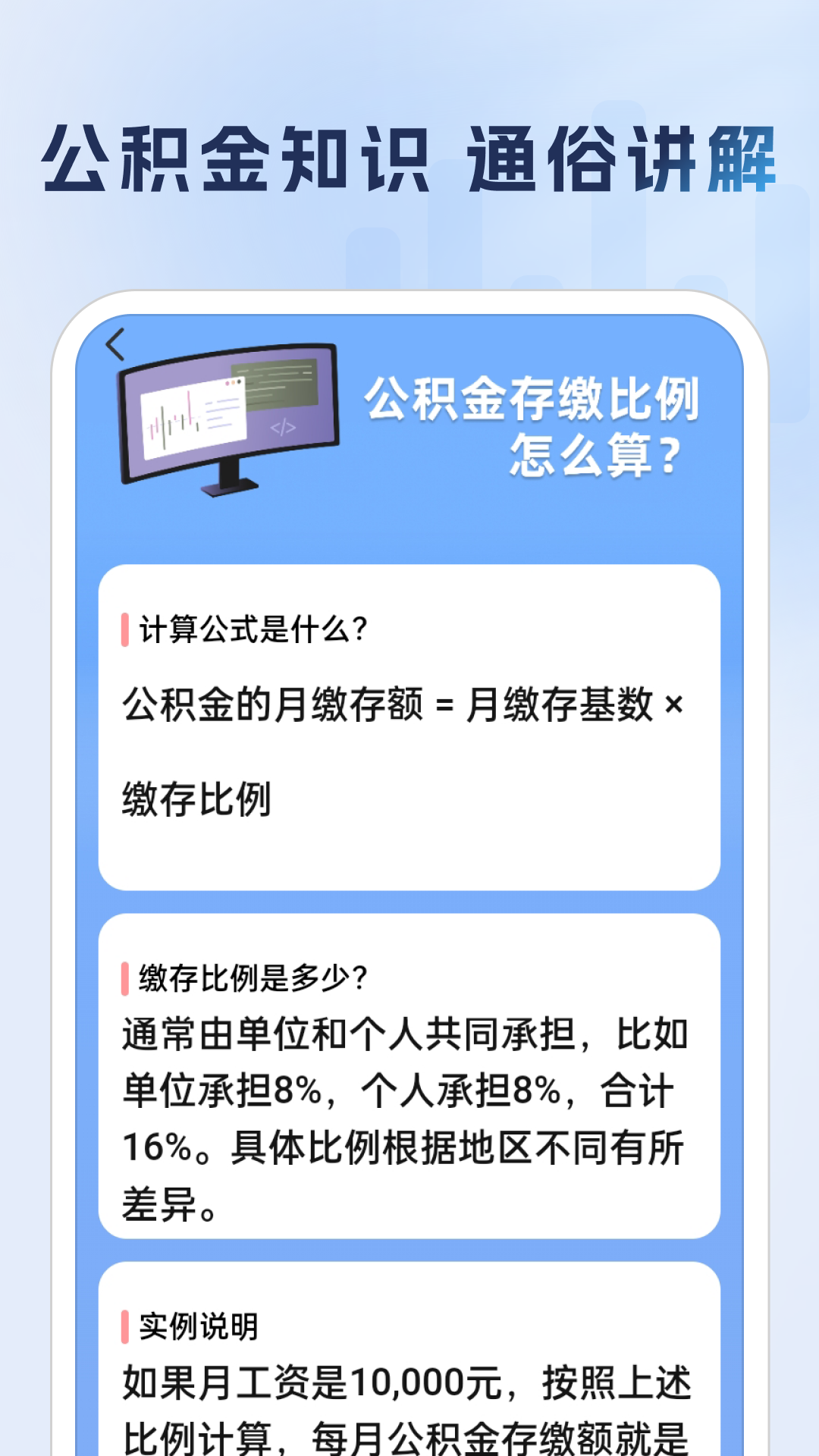Tap the back arrow chevron
Screen dimensions: 819x1456
(115, 343)
